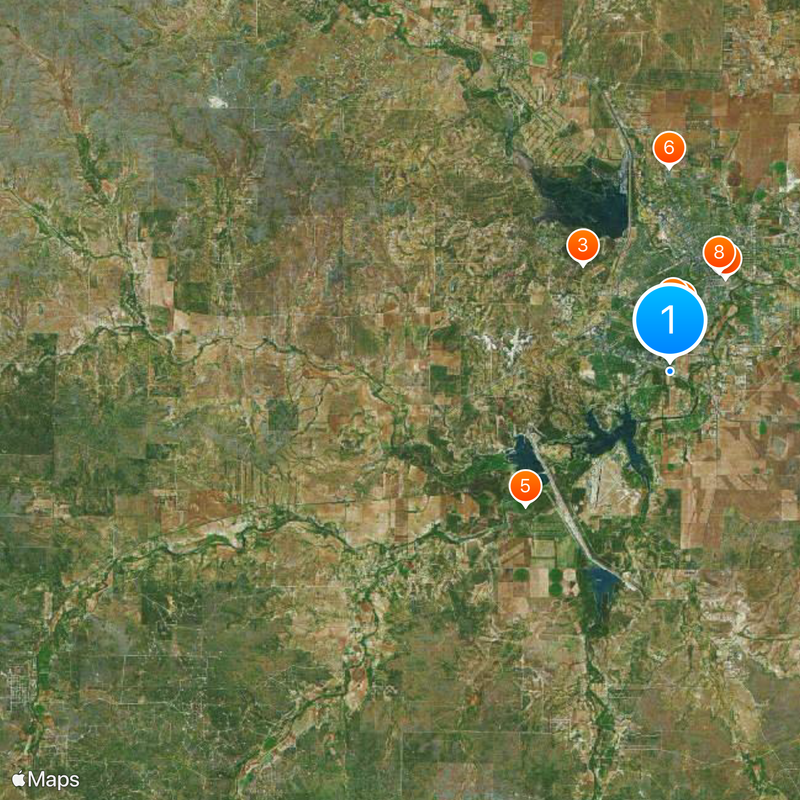Open the orange pin numbered 3
The height and width of the screenshot is (800, 800).
click(583, 245)
